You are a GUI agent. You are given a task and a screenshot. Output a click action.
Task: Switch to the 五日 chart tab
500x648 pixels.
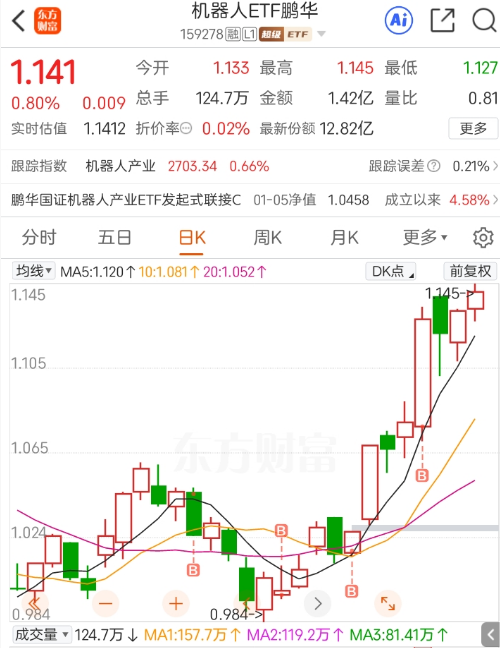click(114, 238)
